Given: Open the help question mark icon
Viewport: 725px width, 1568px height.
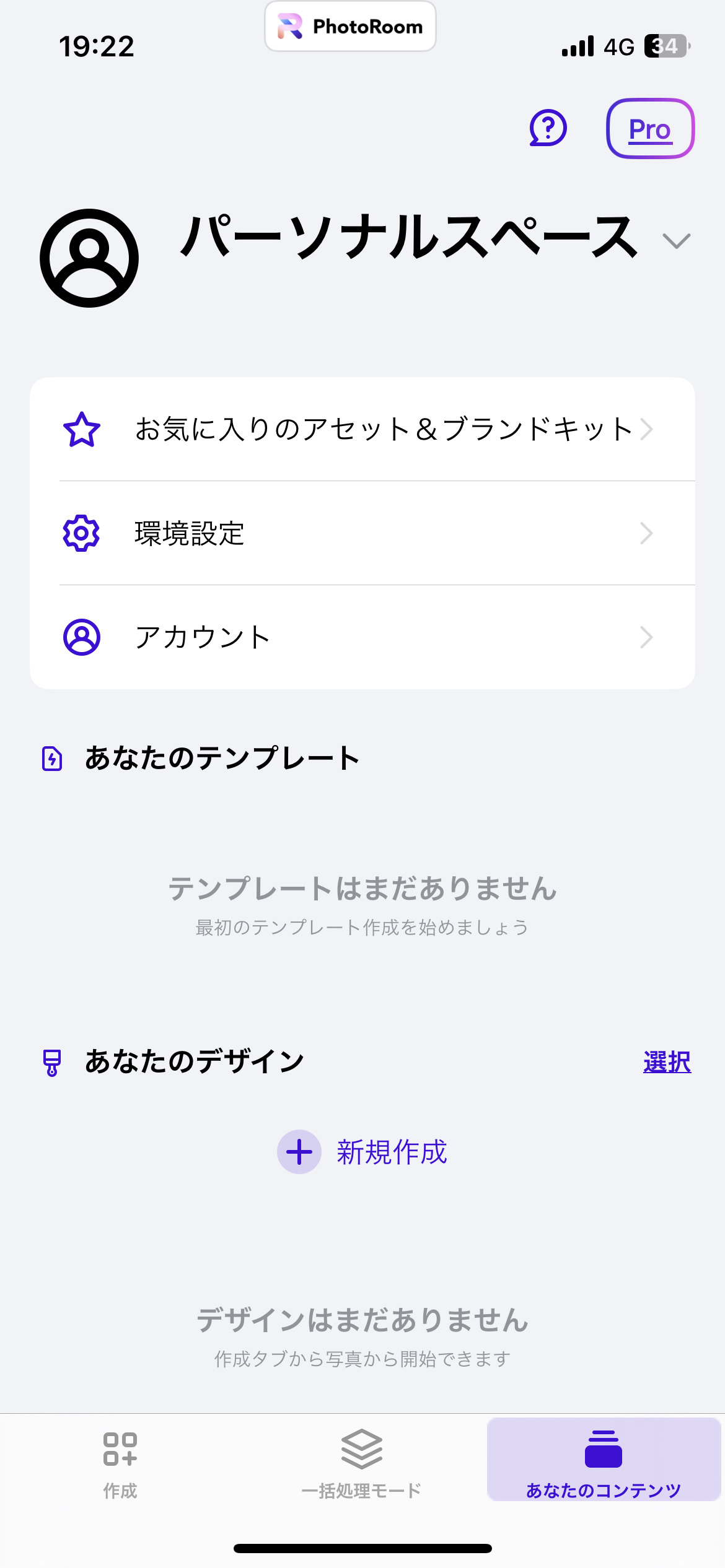Looking at the screenshot, I should pos(548,128).
